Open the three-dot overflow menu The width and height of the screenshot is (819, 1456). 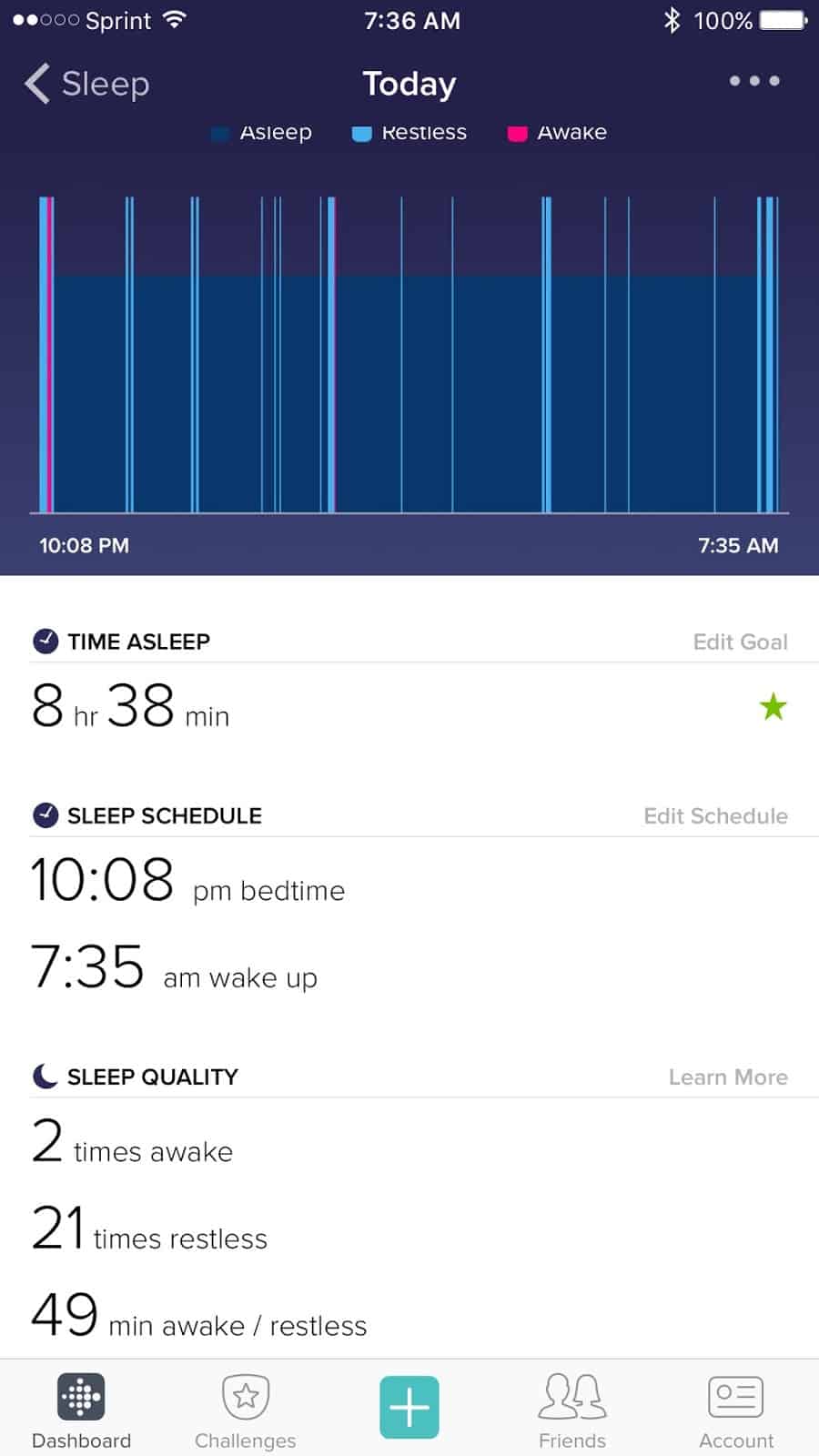[754, 81]
